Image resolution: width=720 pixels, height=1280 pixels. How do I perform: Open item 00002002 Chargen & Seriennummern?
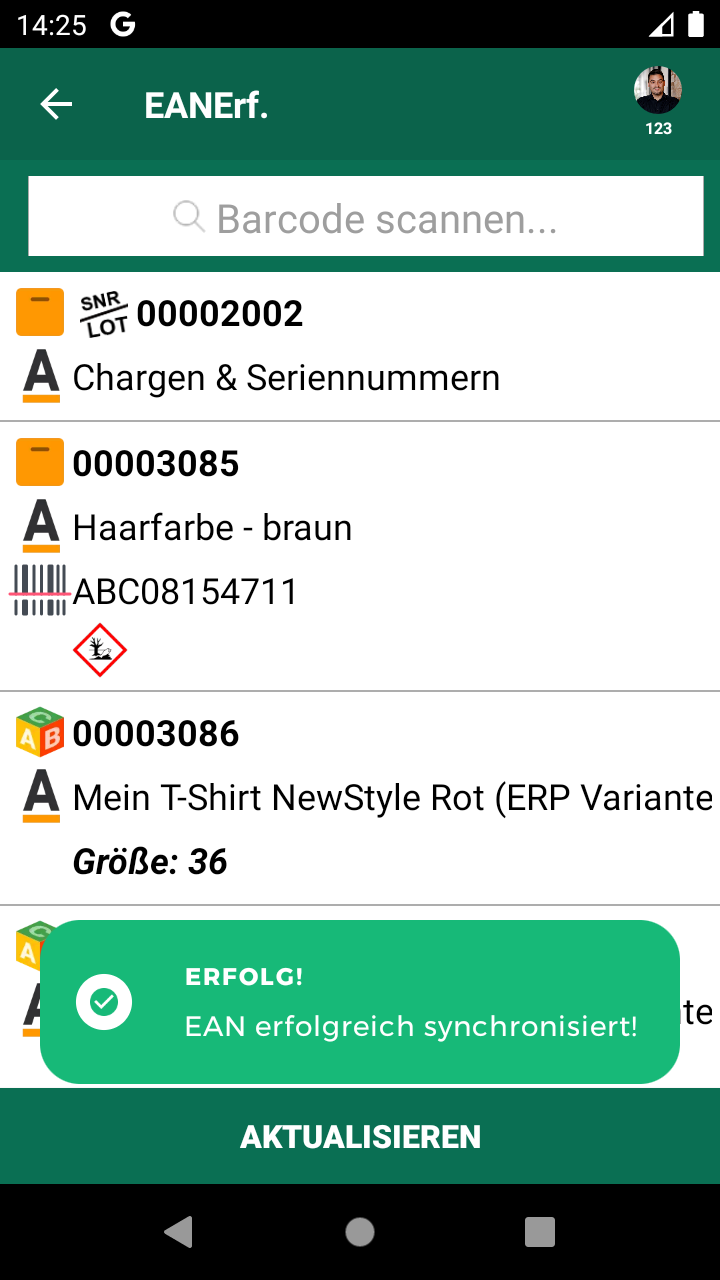pyautogui.click(x=360, y=346)
